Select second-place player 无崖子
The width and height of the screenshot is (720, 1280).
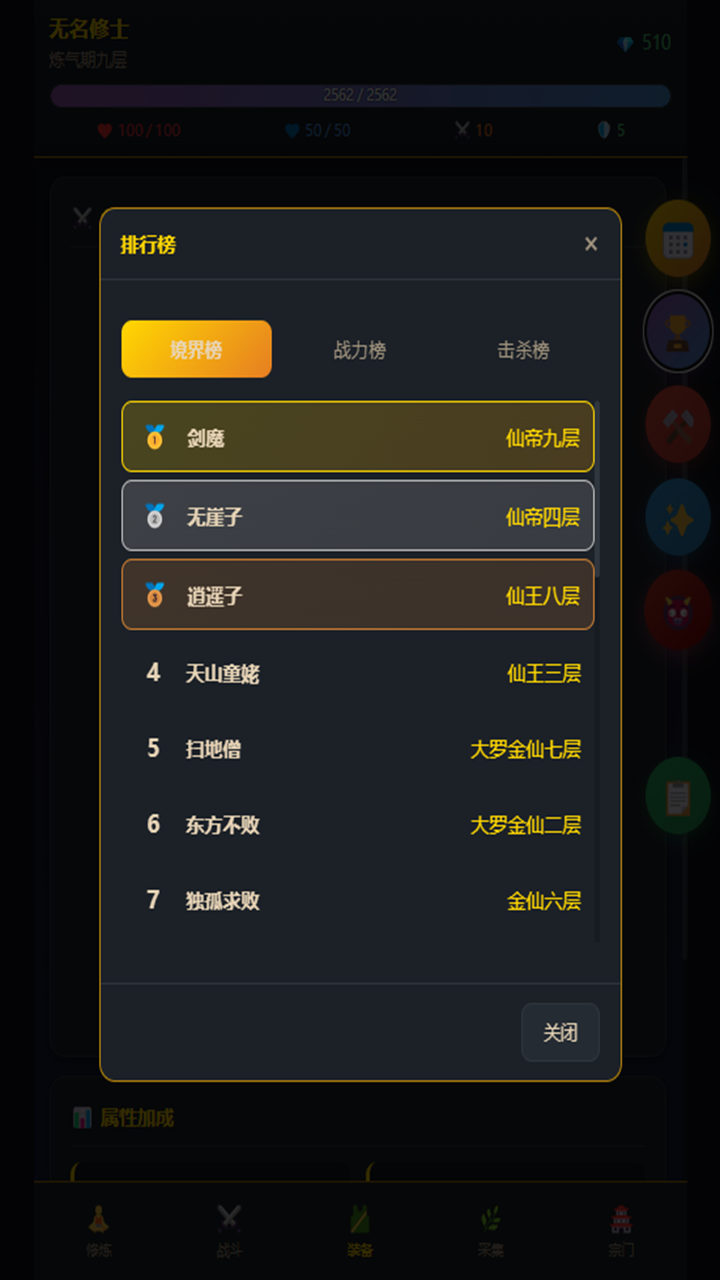(357, 515)
